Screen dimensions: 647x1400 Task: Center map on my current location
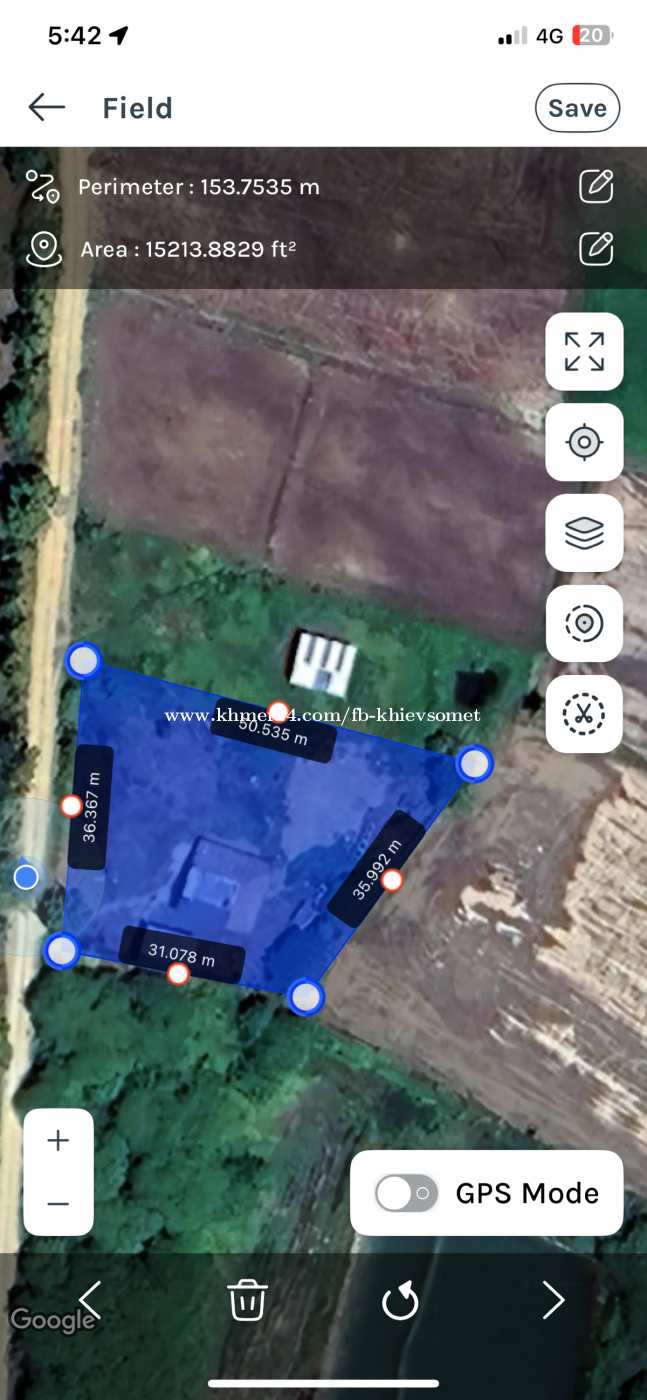point(584,442)
